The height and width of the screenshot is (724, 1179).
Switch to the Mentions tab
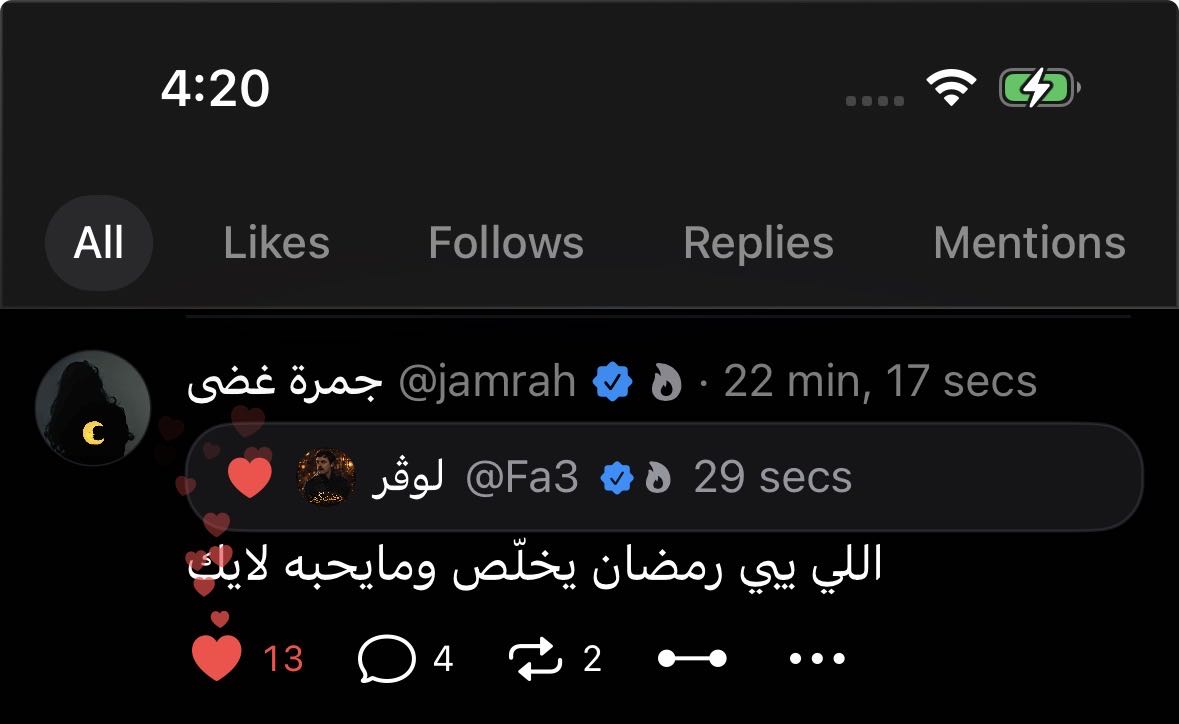(x=1028, y=243)
